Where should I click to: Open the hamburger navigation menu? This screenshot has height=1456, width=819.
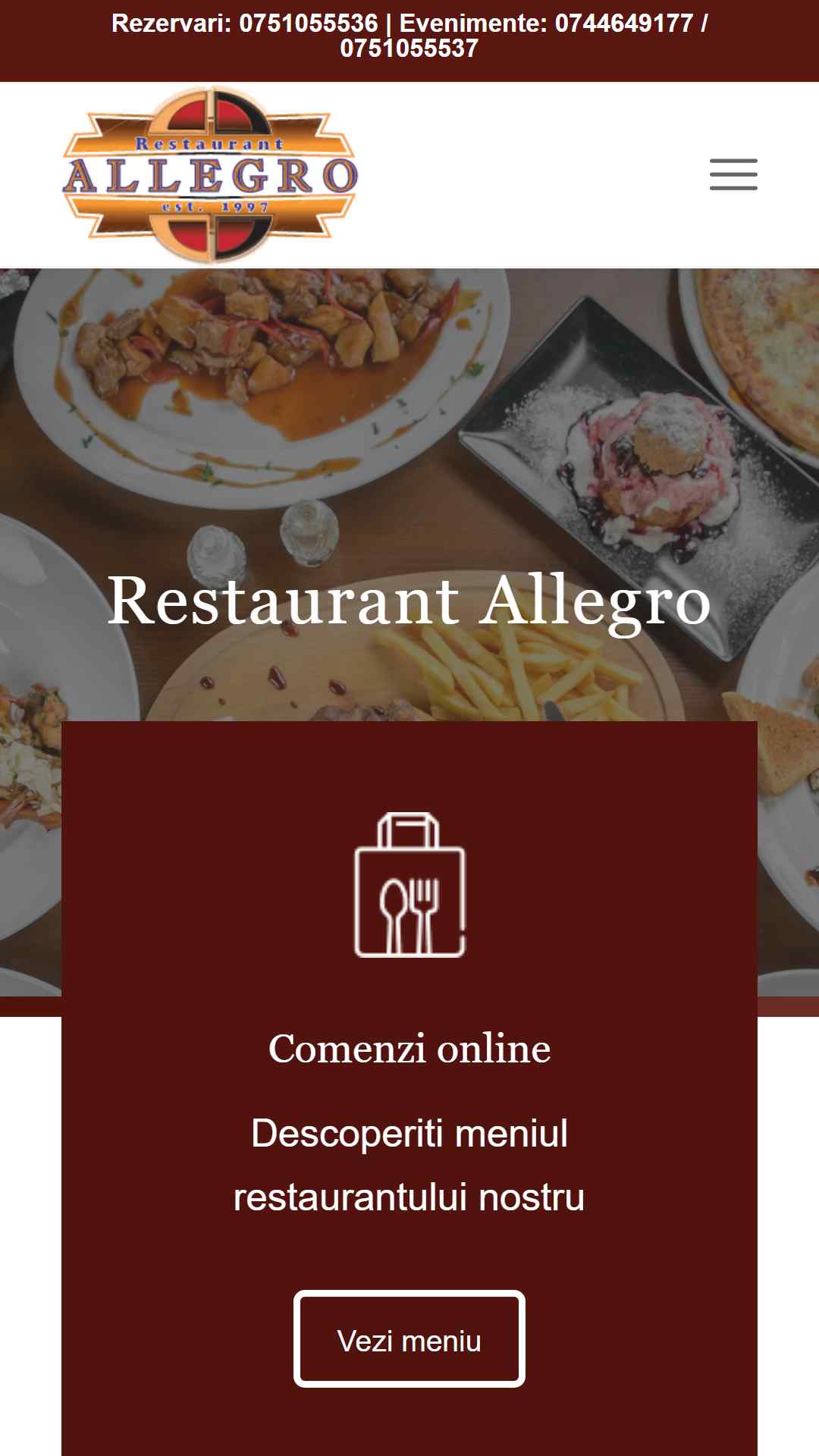(733, 174)
